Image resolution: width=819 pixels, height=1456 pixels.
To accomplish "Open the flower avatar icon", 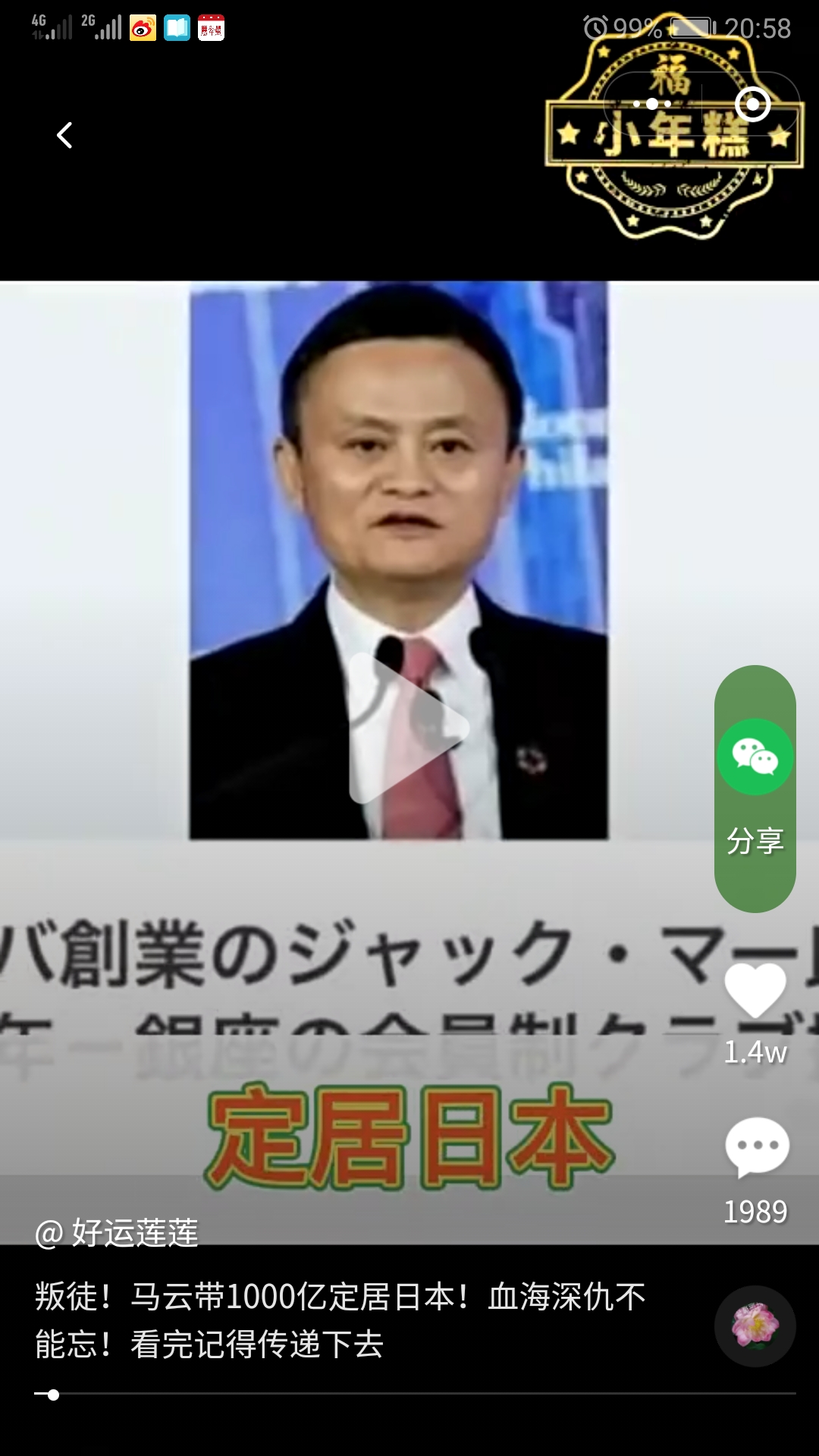I will [755, 1326].
